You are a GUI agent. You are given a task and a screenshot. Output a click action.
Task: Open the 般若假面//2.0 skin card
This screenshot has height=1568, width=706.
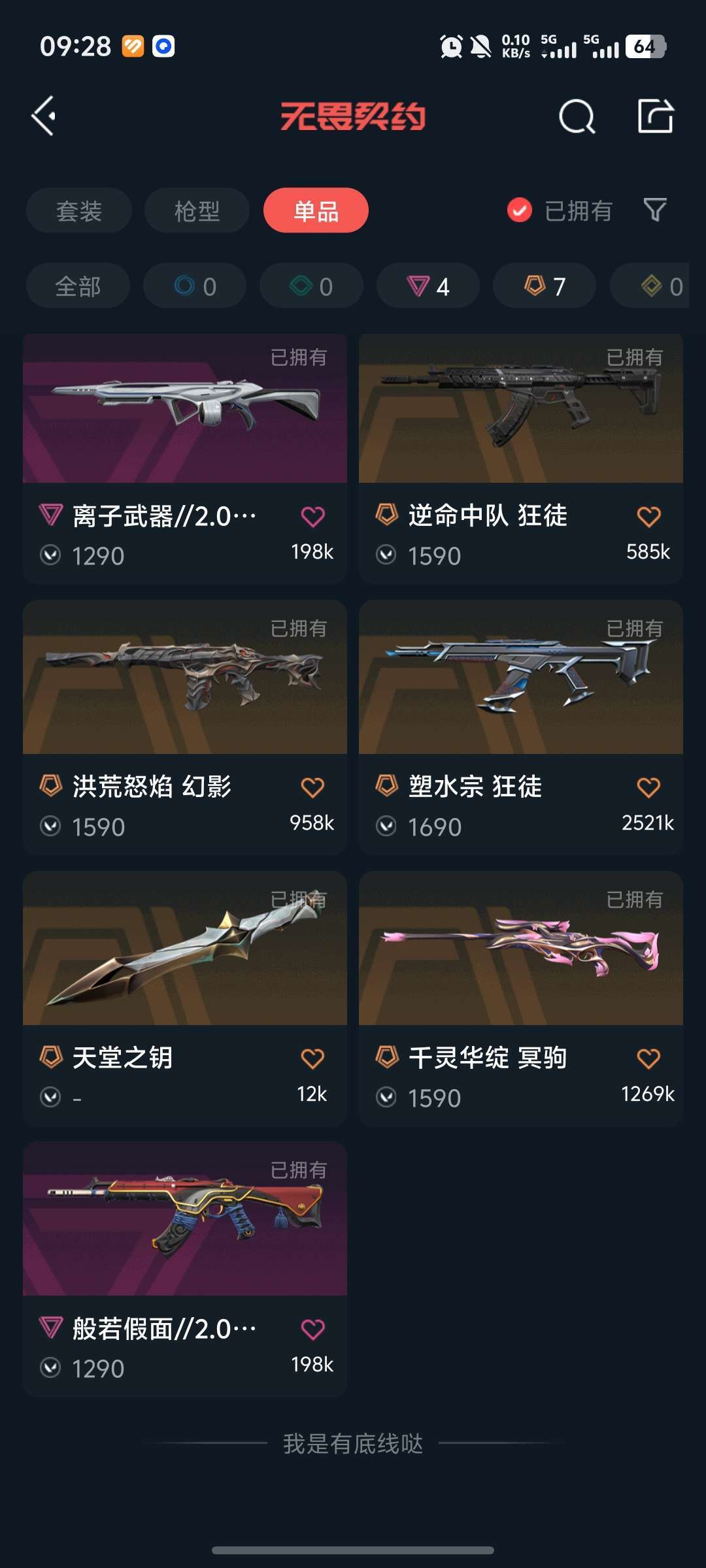click(x=185, y=1269)
